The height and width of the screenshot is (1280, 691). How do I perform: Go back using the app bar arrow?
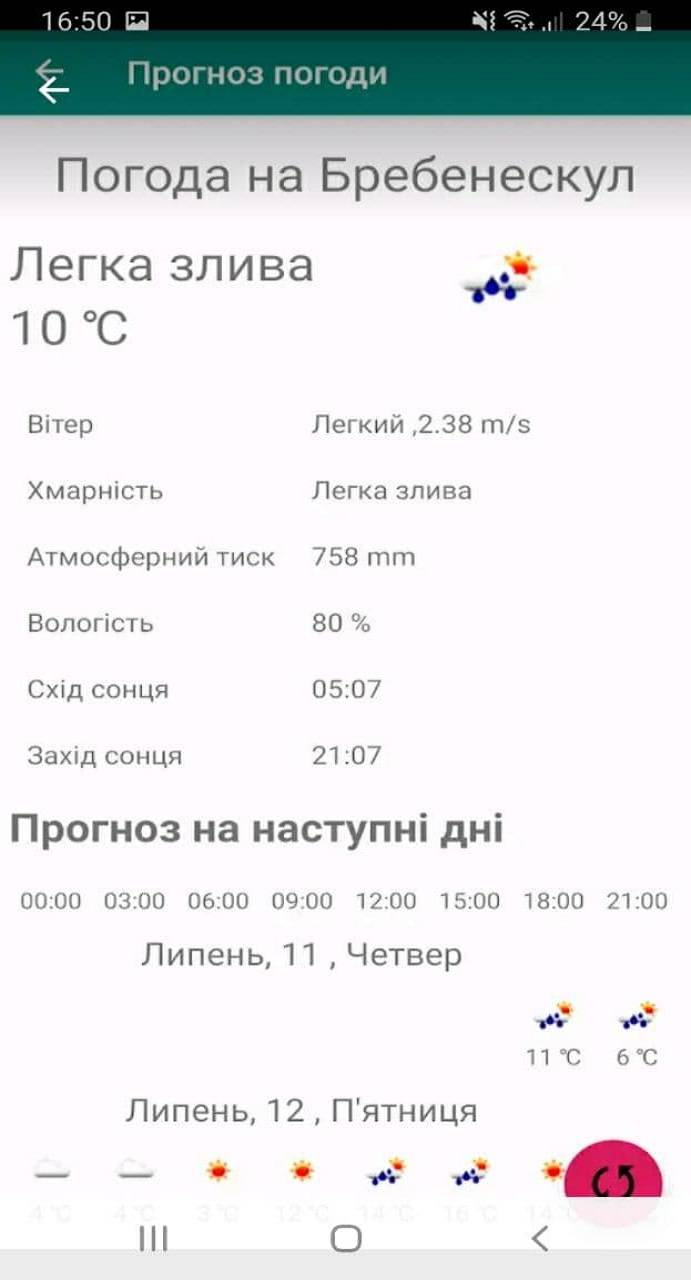51,80
